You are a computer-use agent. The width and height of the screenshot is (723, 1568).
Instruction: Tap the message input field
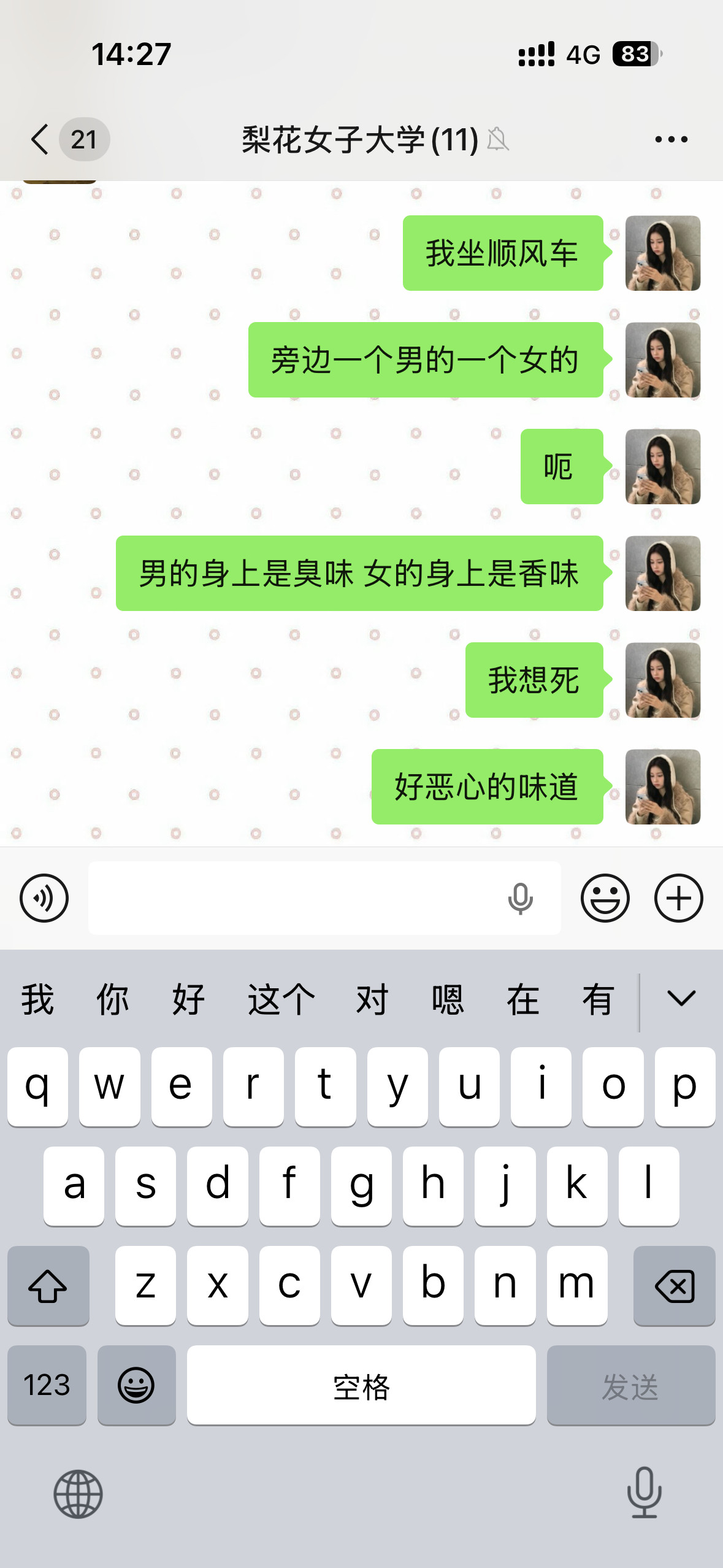coord(307,897)
